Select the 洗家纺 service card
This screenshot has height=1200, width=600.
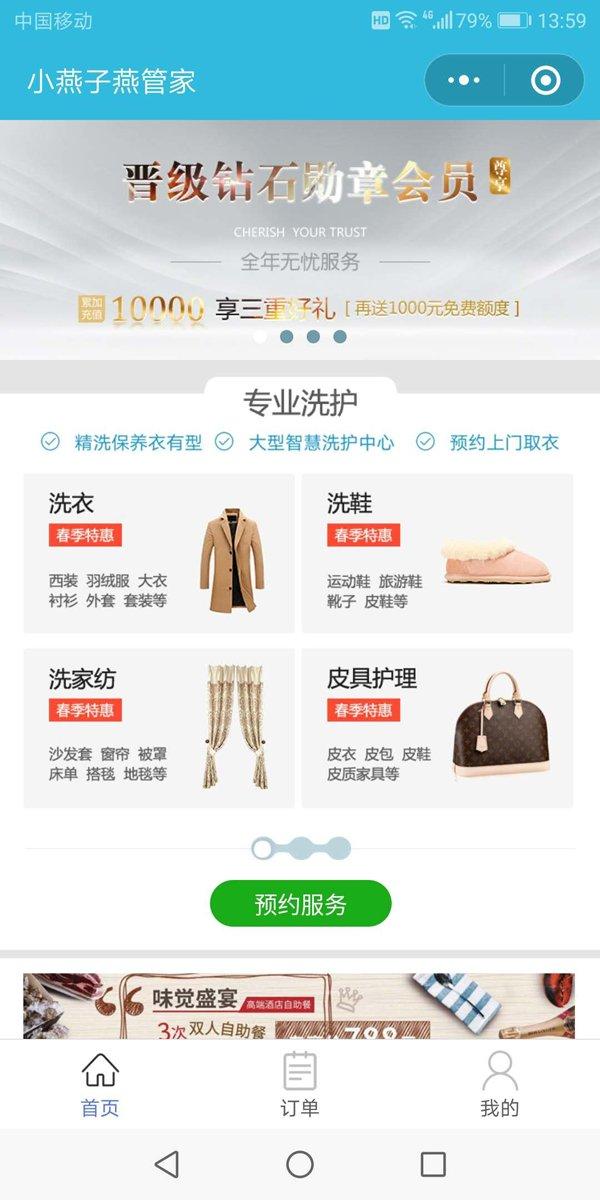pos(159,728)
